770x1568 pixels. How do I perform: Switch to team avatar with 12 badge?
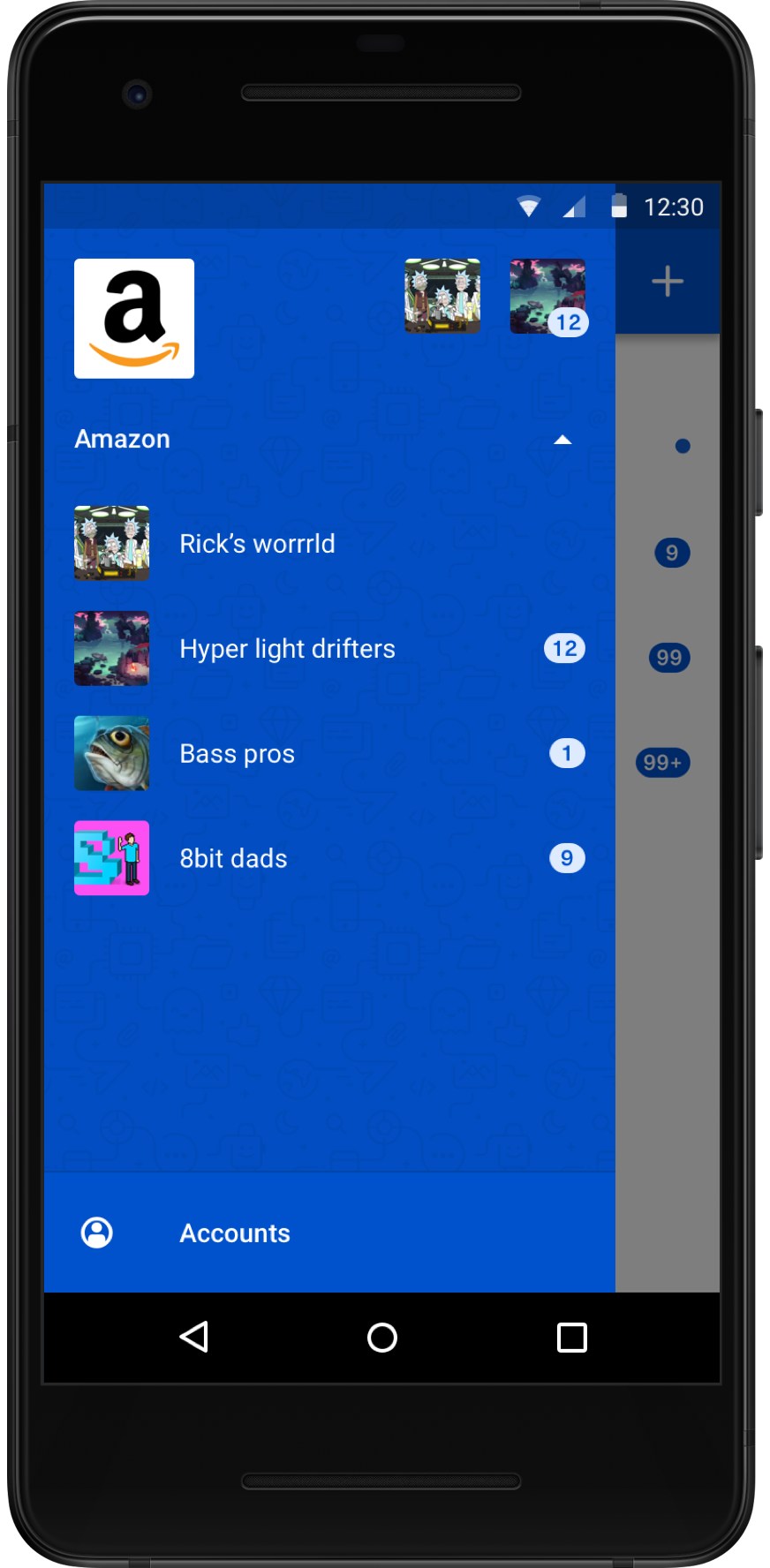(547, 296)
